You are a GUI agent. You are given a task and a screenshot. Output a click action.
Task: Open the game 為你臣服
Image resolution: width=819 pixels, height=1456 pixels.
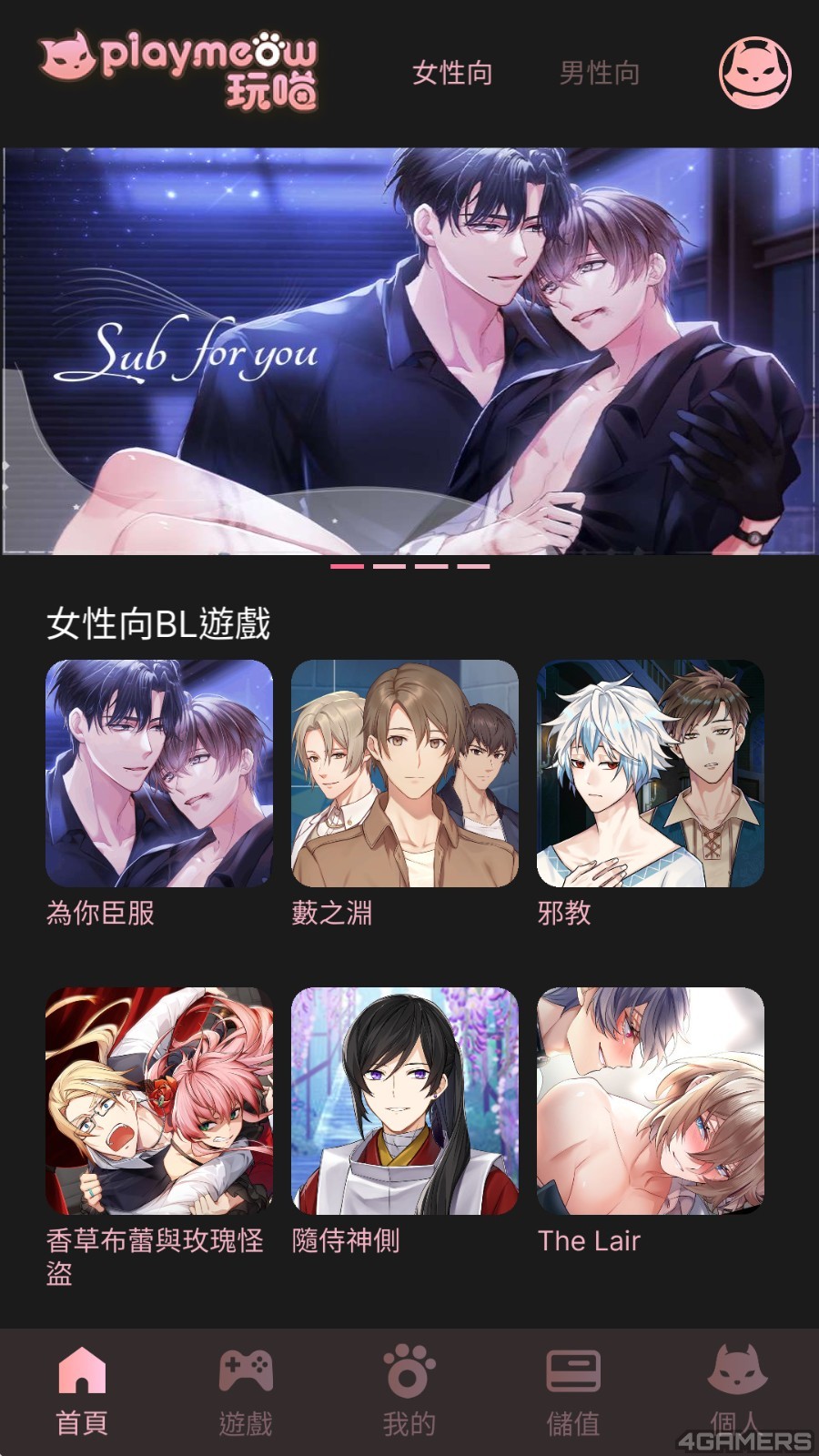click(x=159, y=773)
